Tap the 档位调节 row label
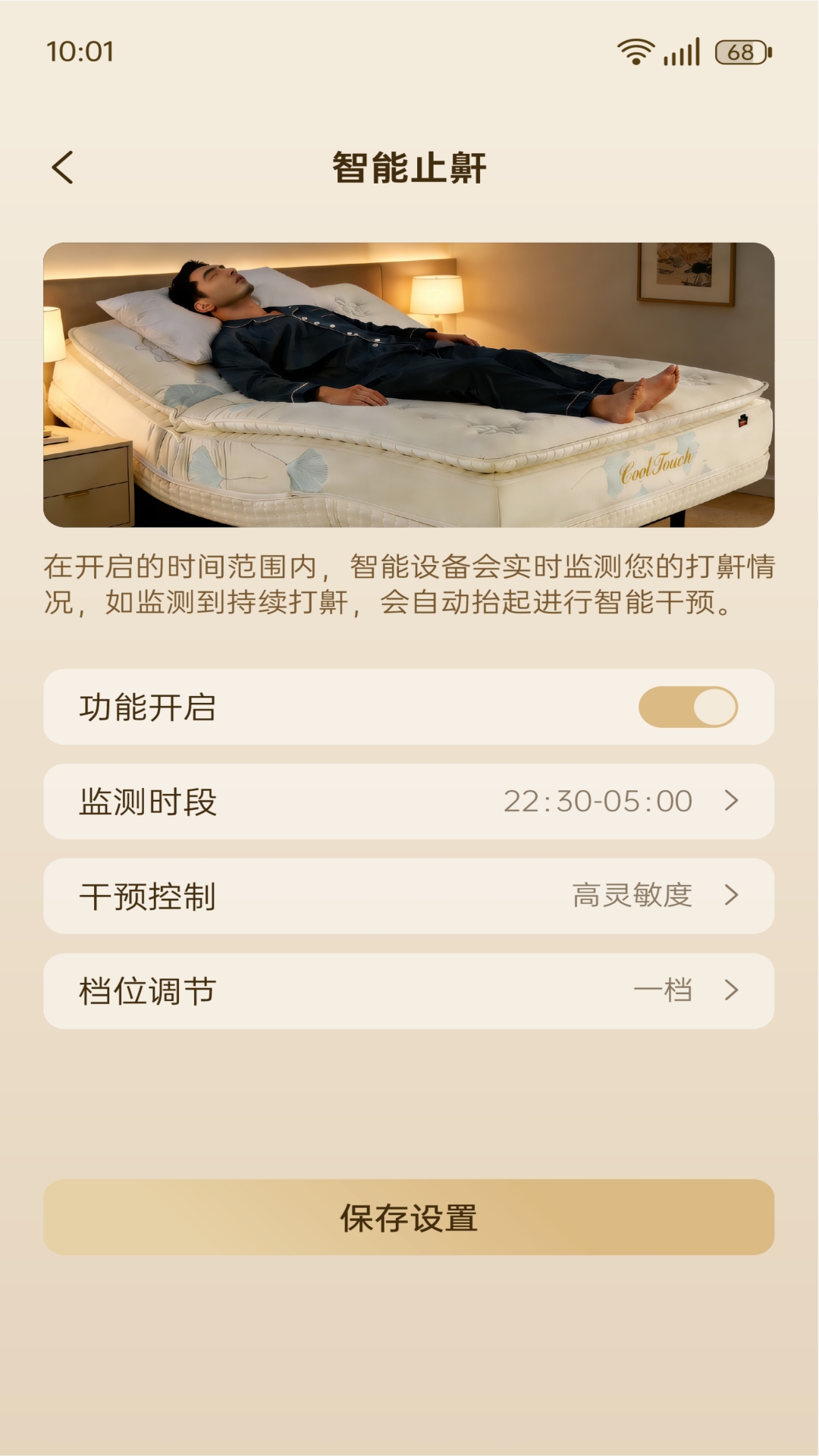819x1456 pixels. [149, 990]
